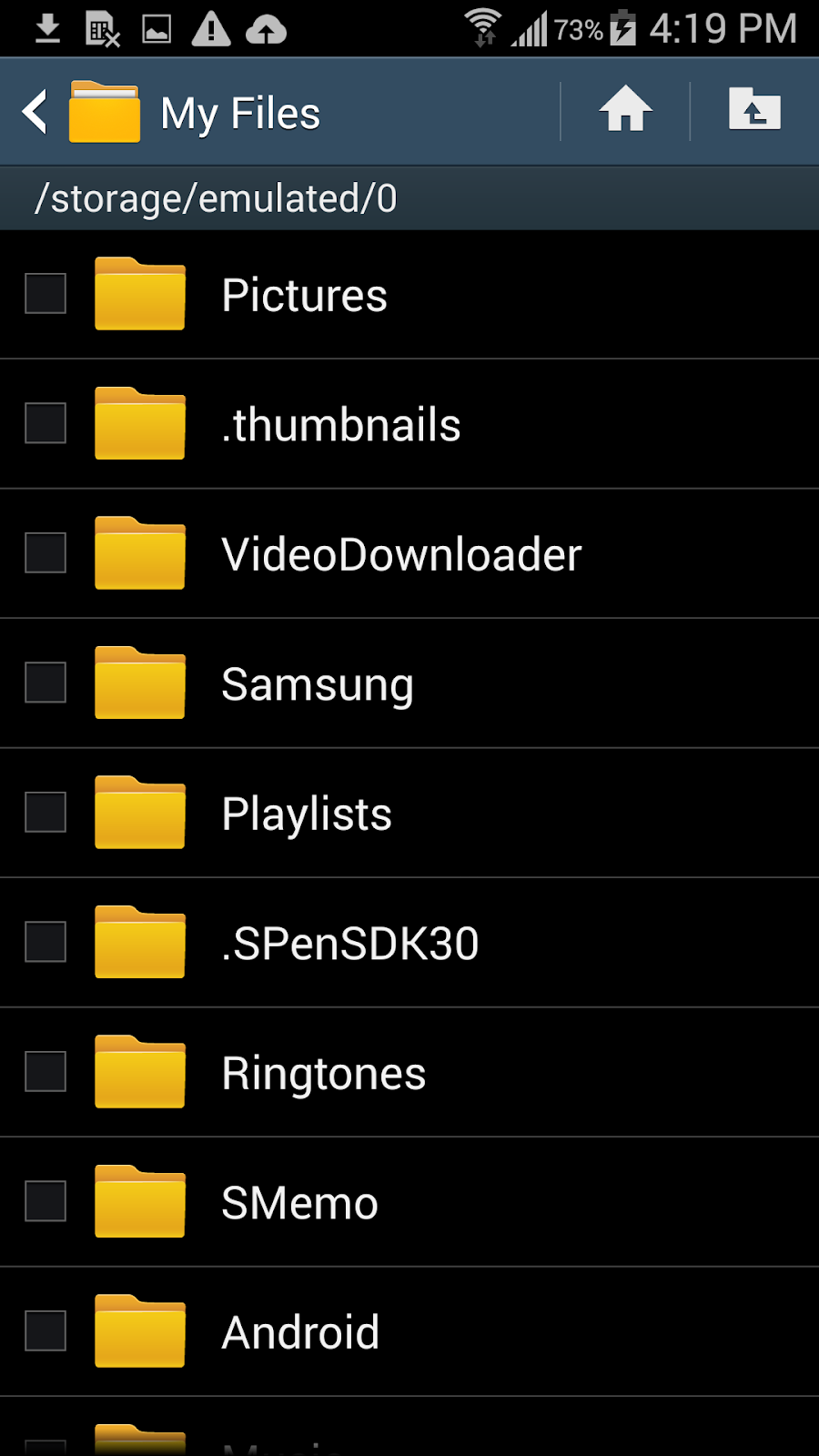Tap the Samsung folder icon

click(138, 683)
